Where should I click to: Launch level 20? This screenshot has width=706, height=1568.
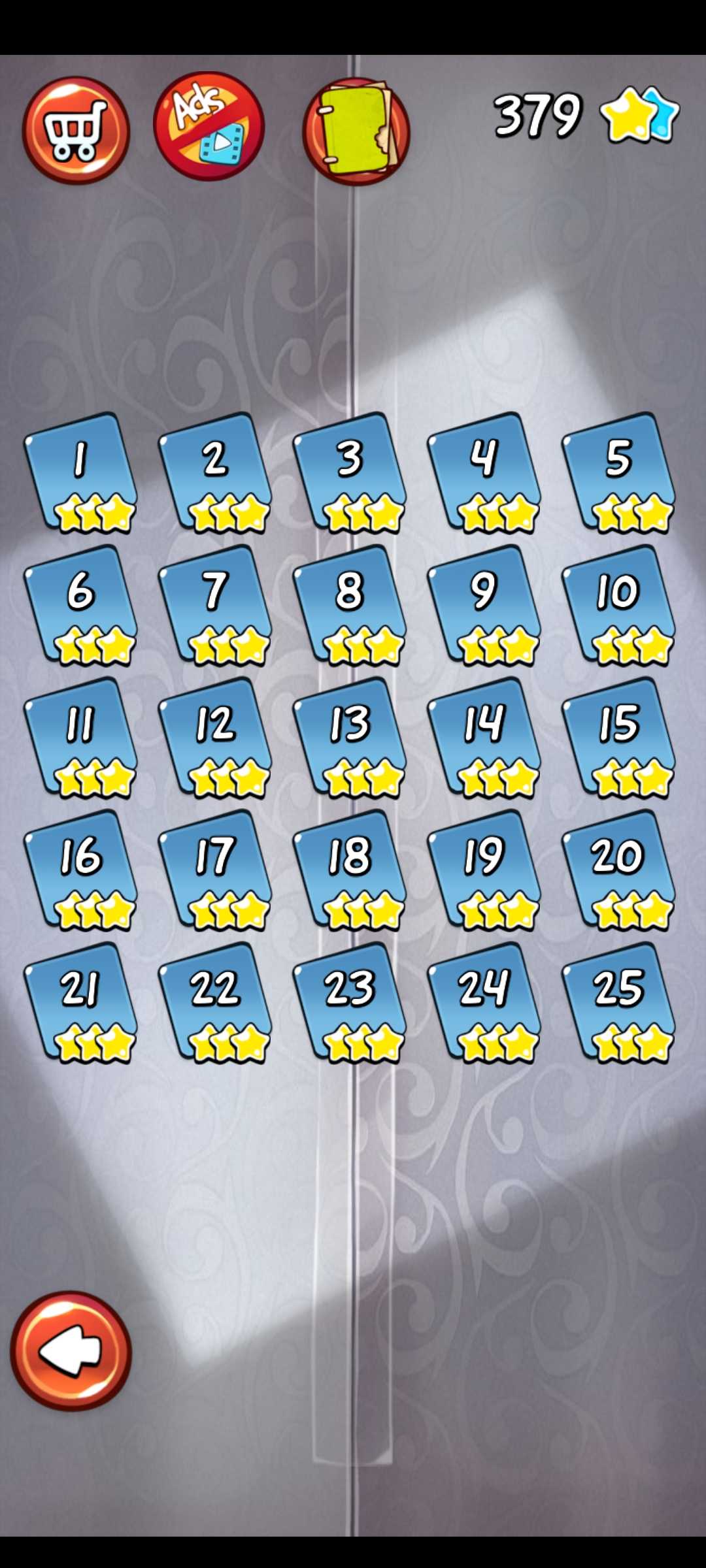pyautogui.click(x=618, y=870)
